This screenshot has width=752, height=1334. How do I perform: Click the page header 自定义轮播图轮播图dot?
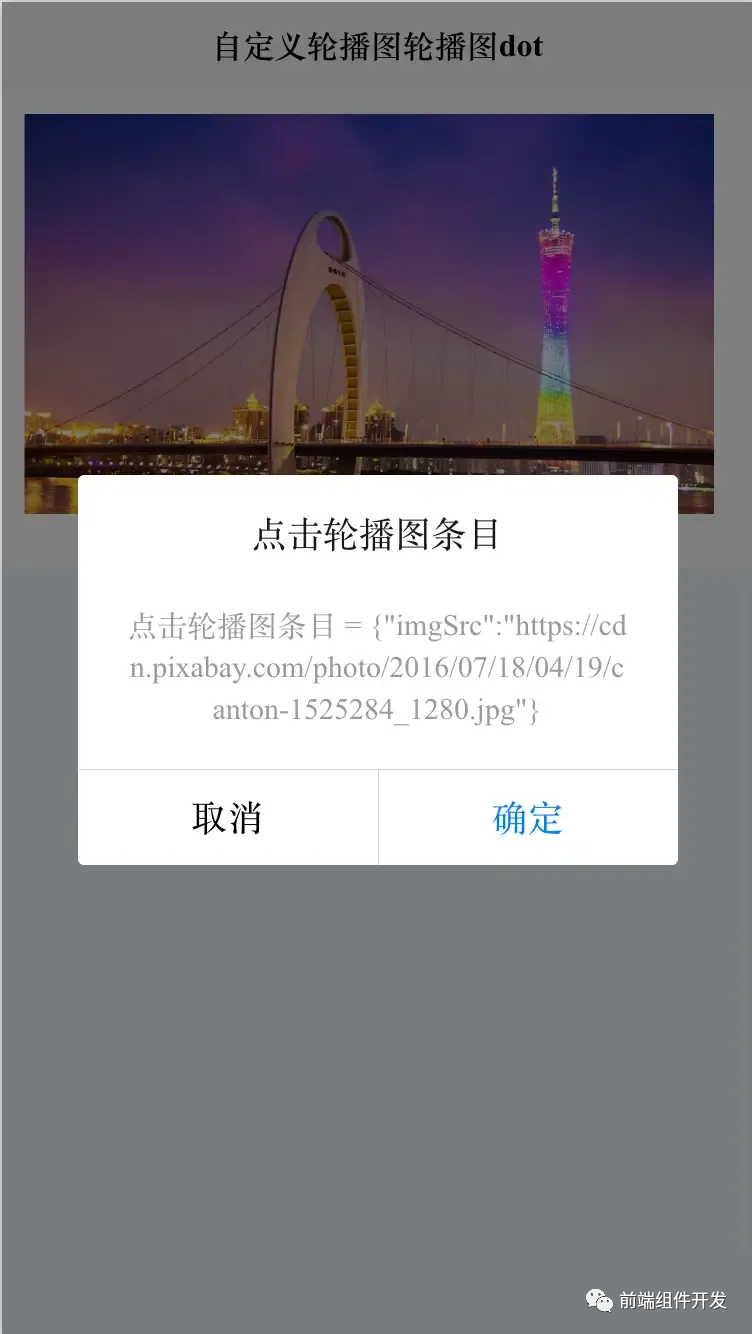376,45
